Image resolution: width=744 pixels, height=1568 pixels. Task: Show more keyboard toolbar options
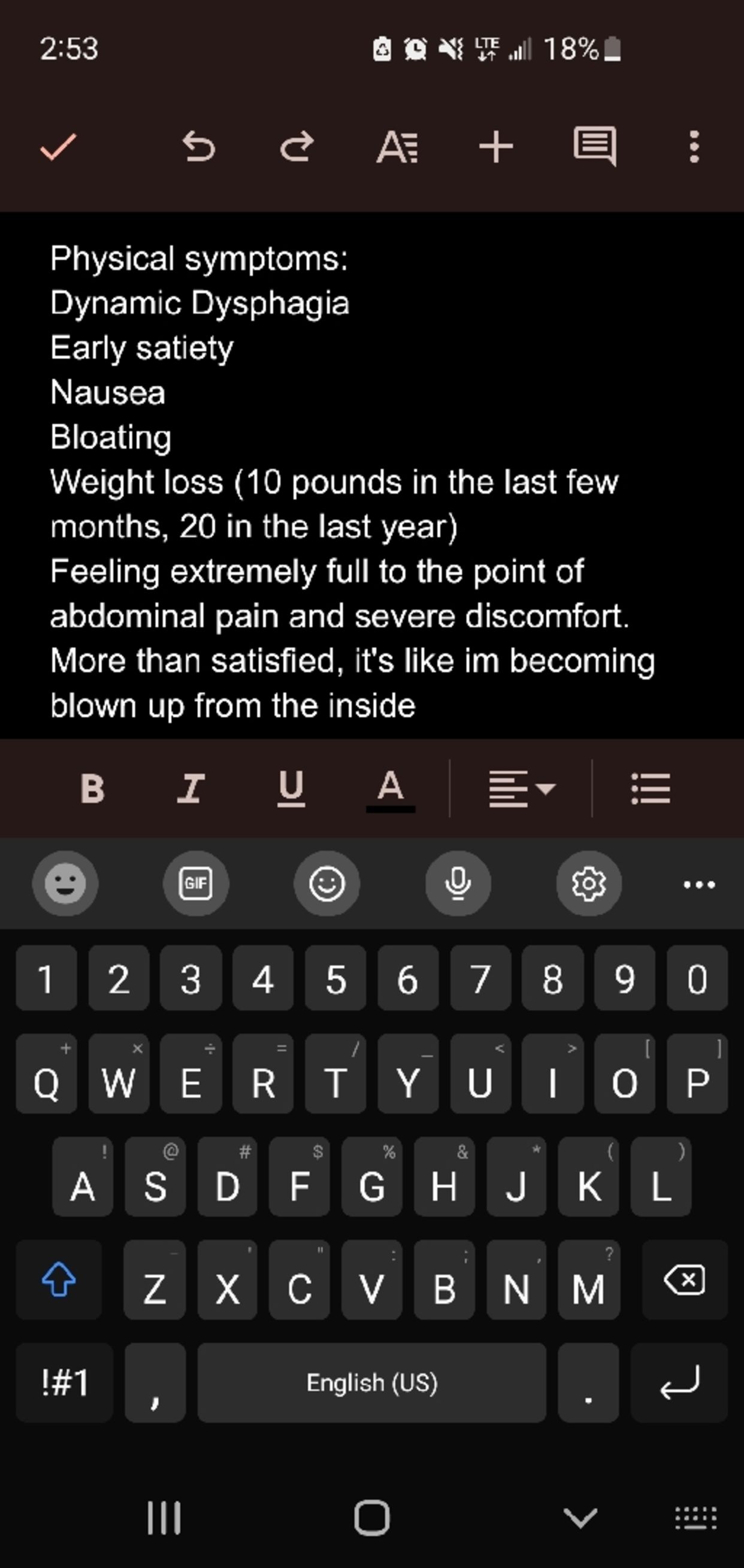pyautogui.click(x=699, y=884)
